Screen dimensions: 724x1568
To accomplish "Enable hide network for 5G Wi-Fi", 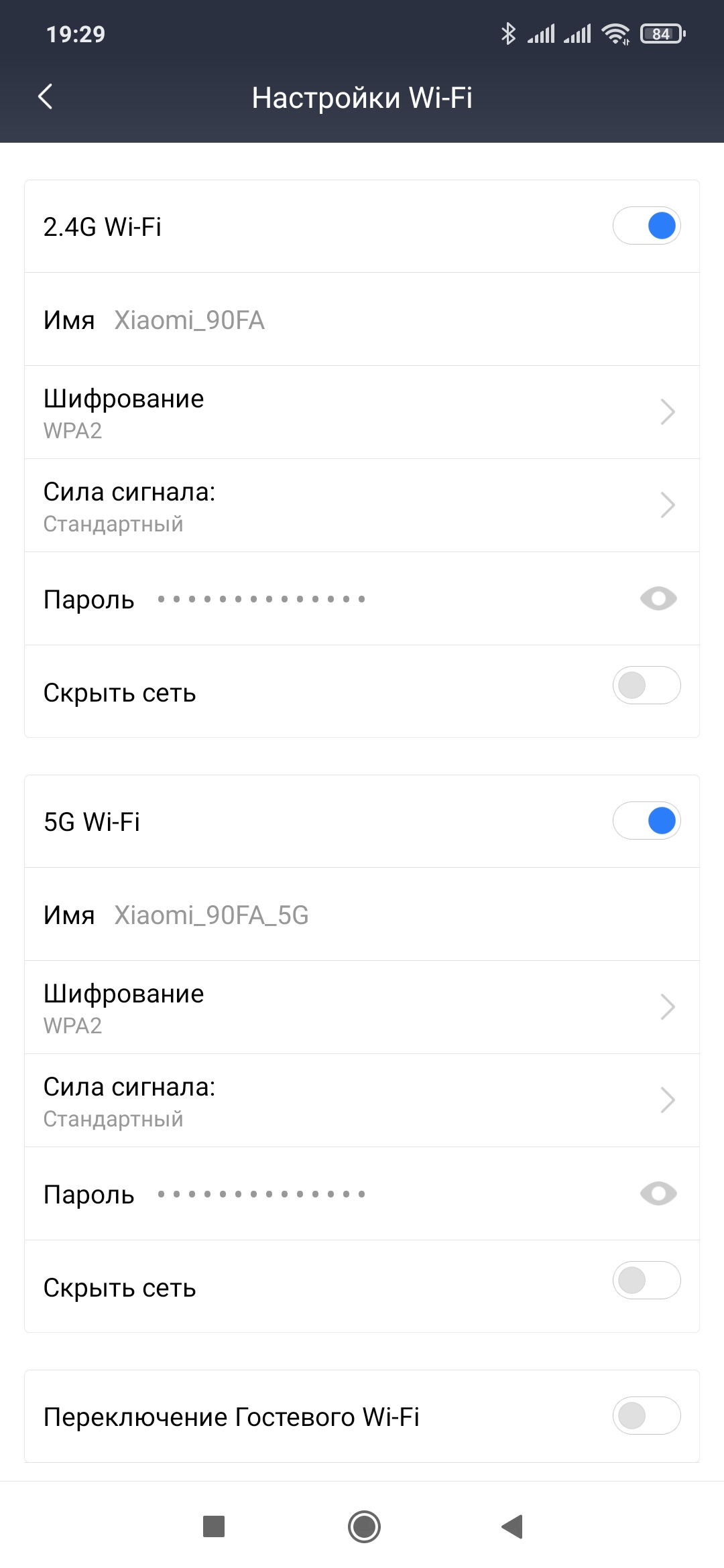I will click(x=646, y=1281).
